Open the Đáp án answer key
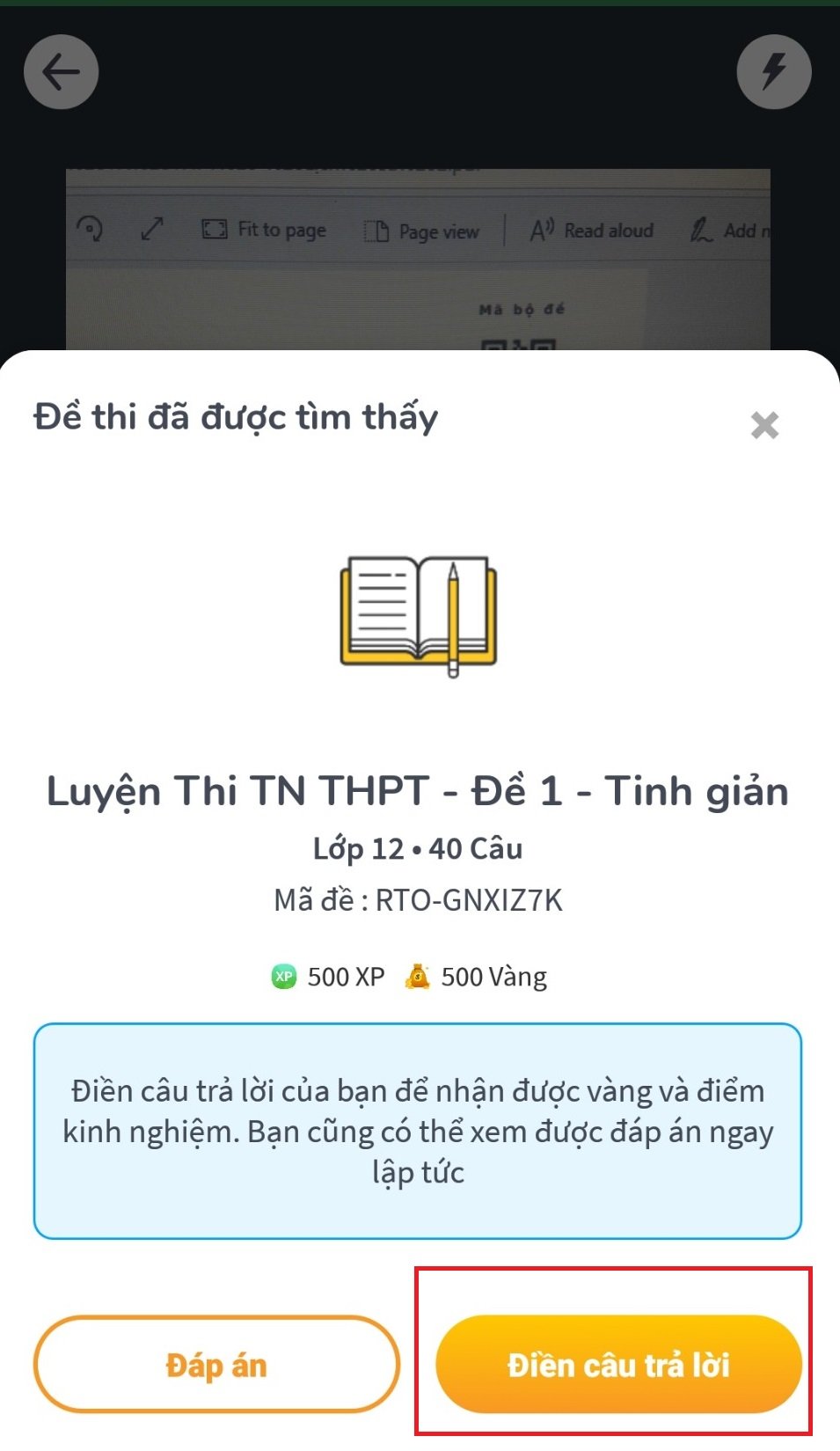Screen dimensions: 840x1451 point(216,1365)
